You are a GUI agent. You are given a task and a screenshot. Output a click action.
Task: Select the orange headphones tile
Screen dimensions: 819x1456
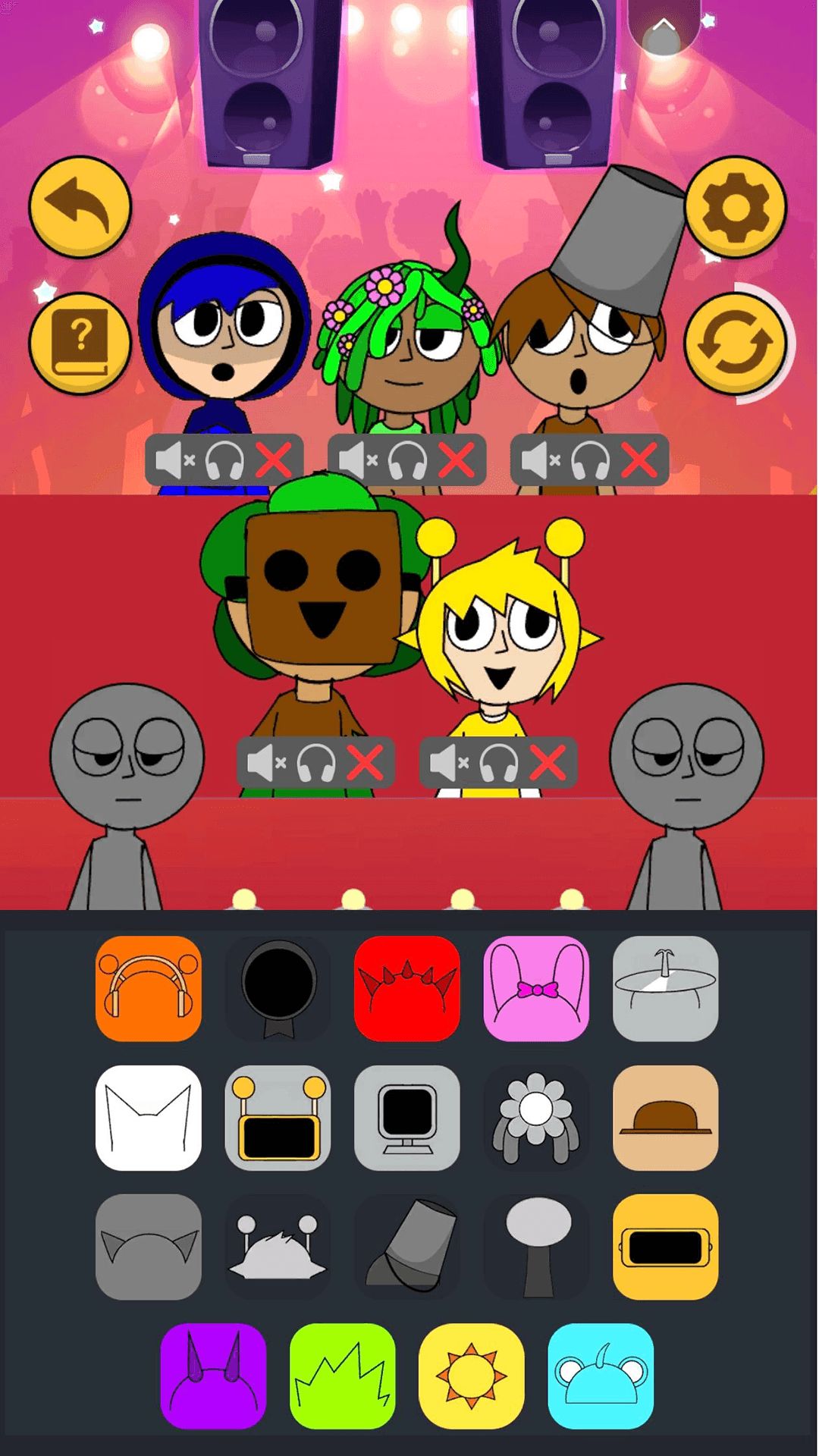pos(149,988)
